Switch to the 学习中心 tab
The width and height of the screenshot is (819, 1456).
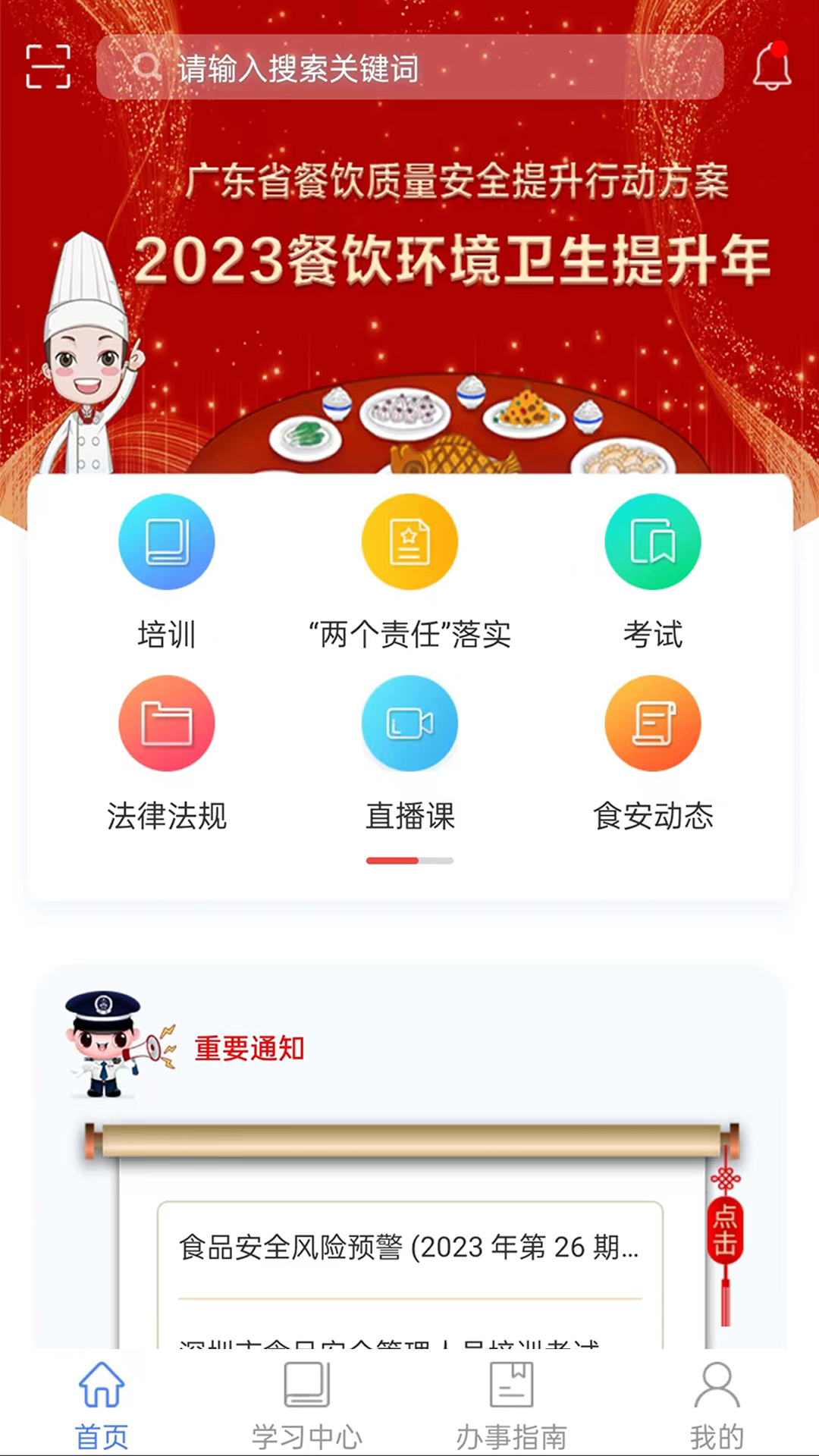click(307, 1405)
